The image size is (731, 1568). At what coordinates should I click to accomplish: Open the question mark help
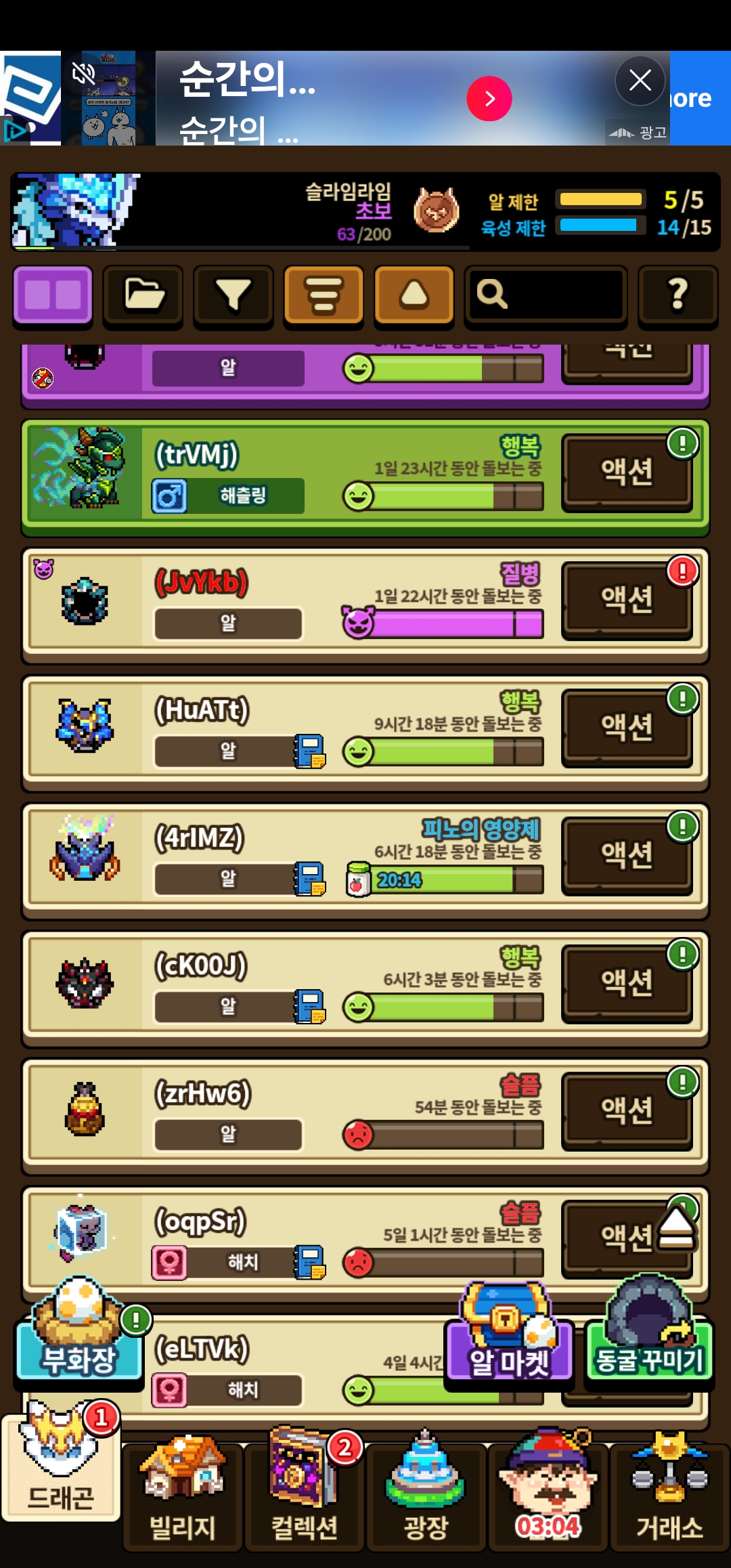pyautogui.click(x=678, y=295)
